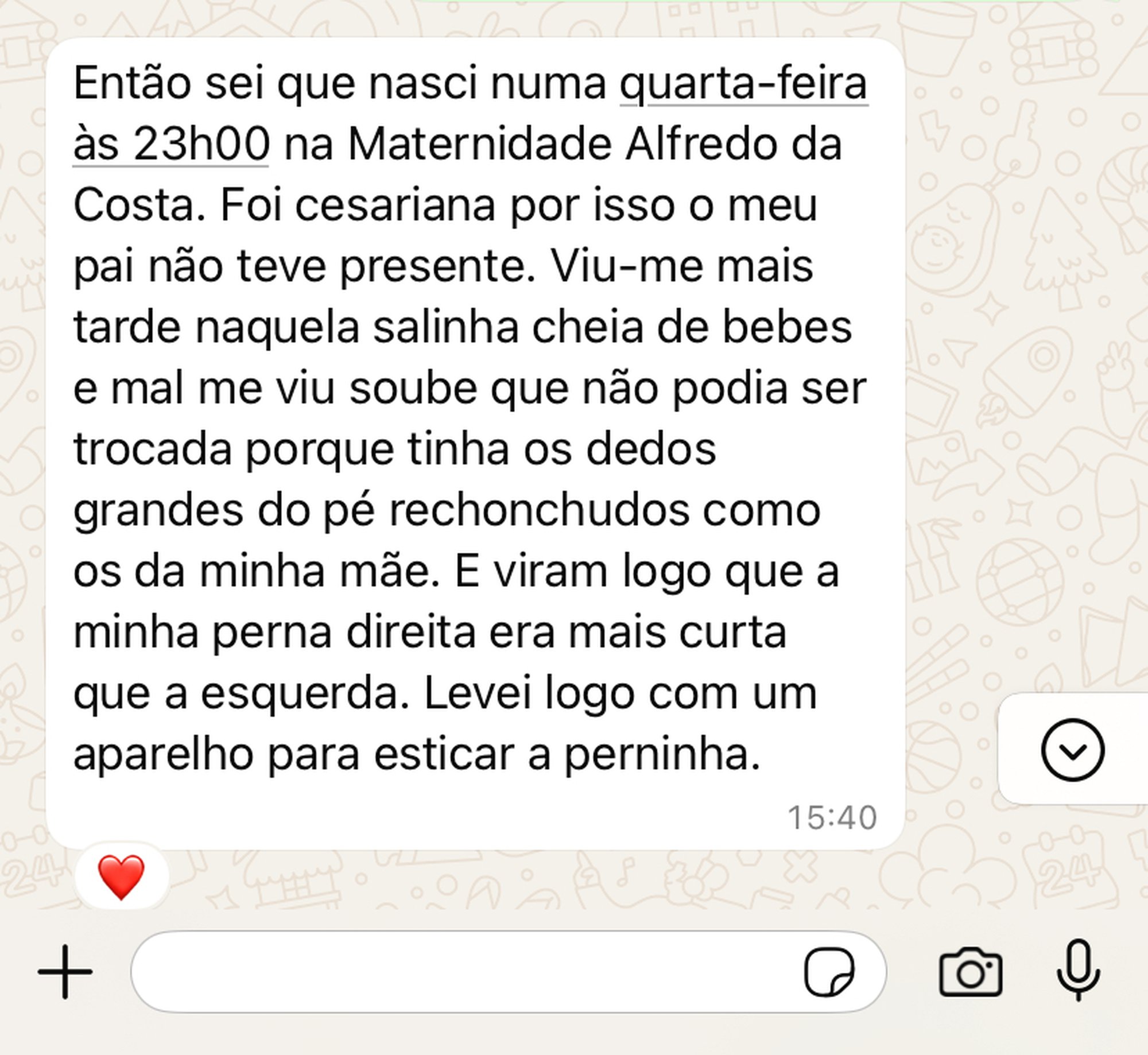Jump to the latest messages using the down arrow
Screen dimensions: 1148x1055
[x=1072, y=750]
